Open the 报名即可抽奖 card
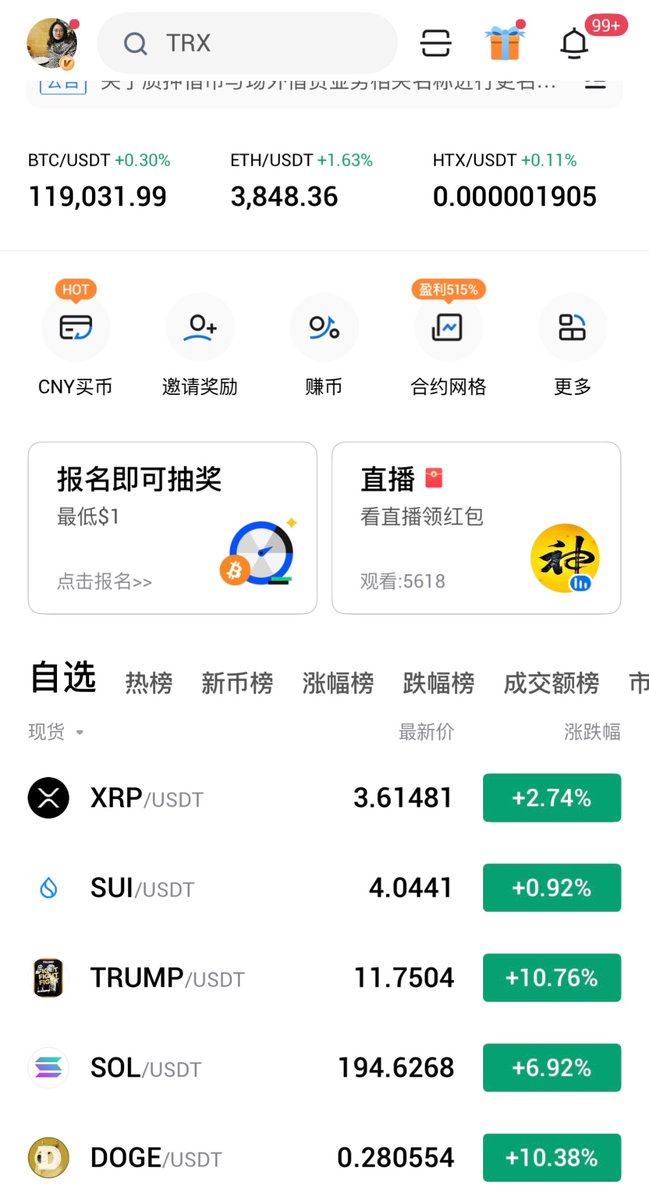This screenshot has width=649, height=1200. (172, 527)
